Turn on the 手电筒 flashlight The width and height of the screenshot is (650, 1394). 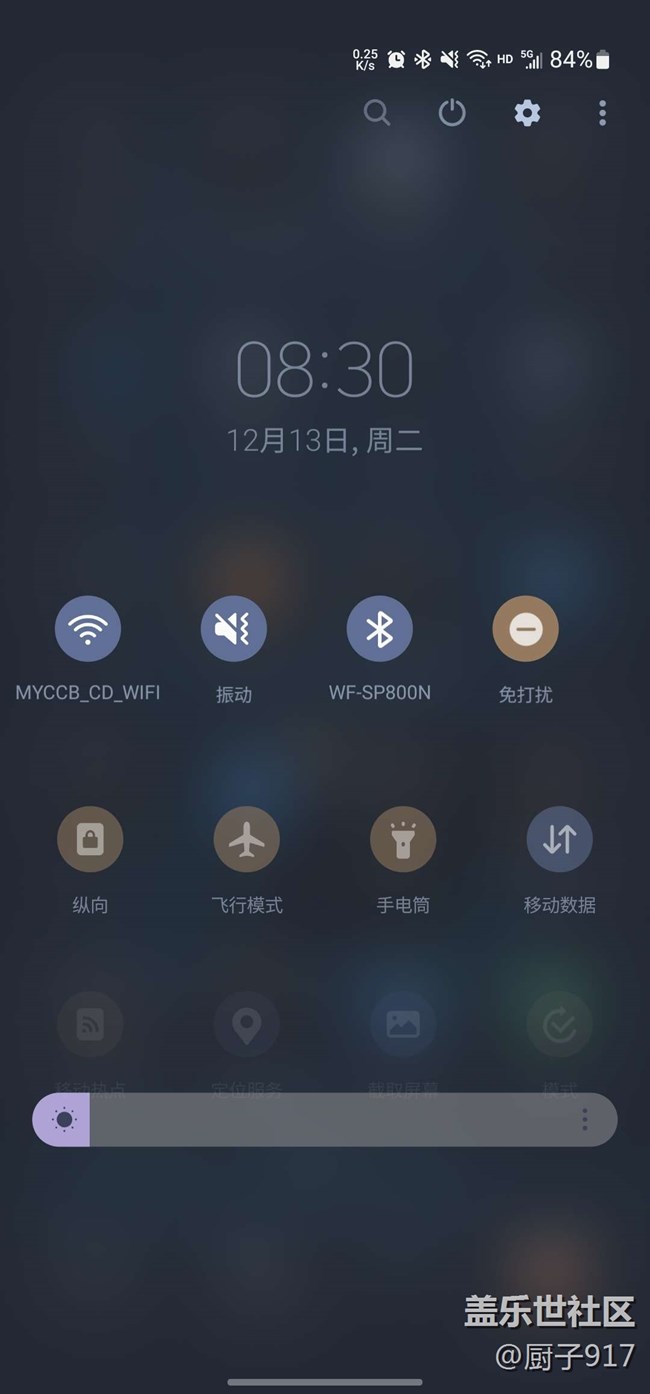coord(403,840)
